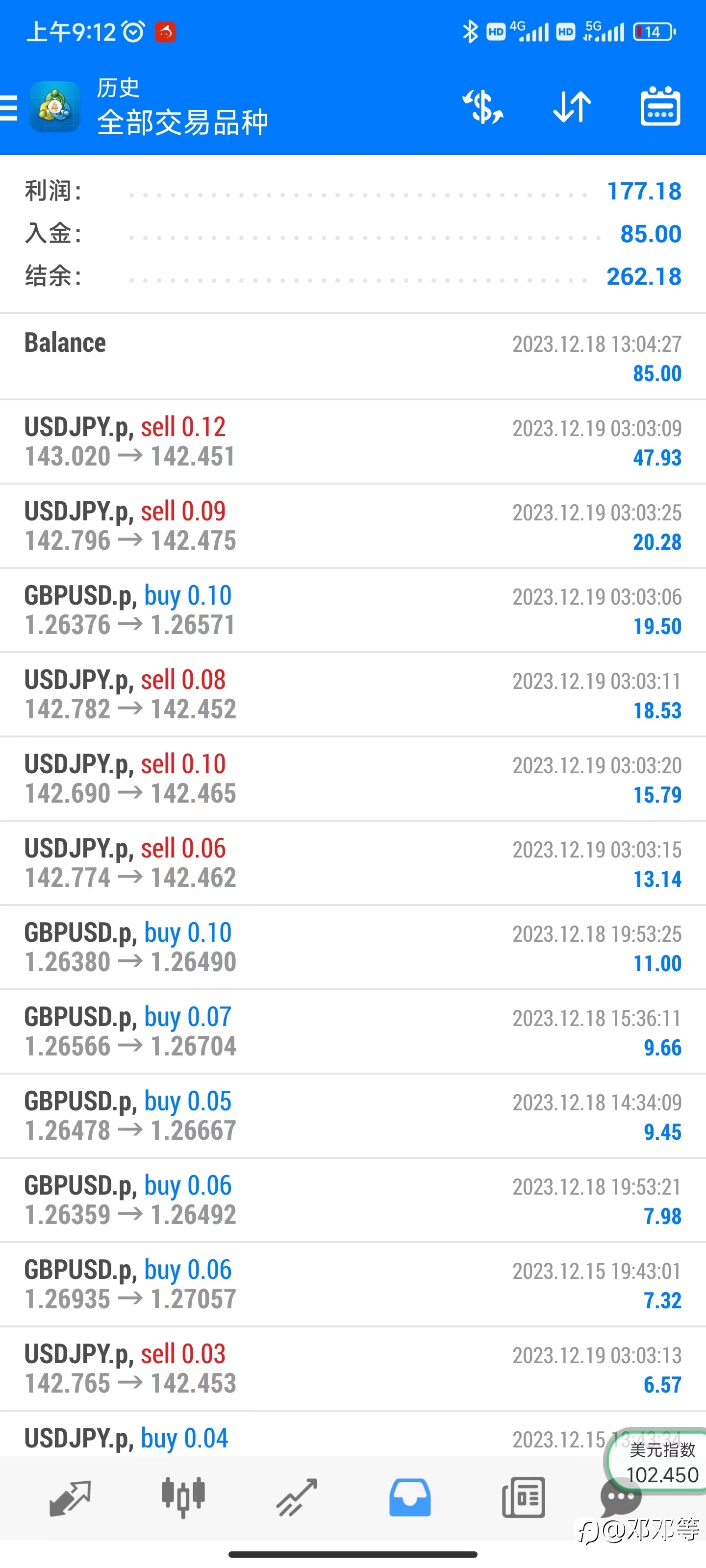The width and height of the screenshot is (706, 1568).
Task: Switch to the Trade tab
Action: (297, 1497)
